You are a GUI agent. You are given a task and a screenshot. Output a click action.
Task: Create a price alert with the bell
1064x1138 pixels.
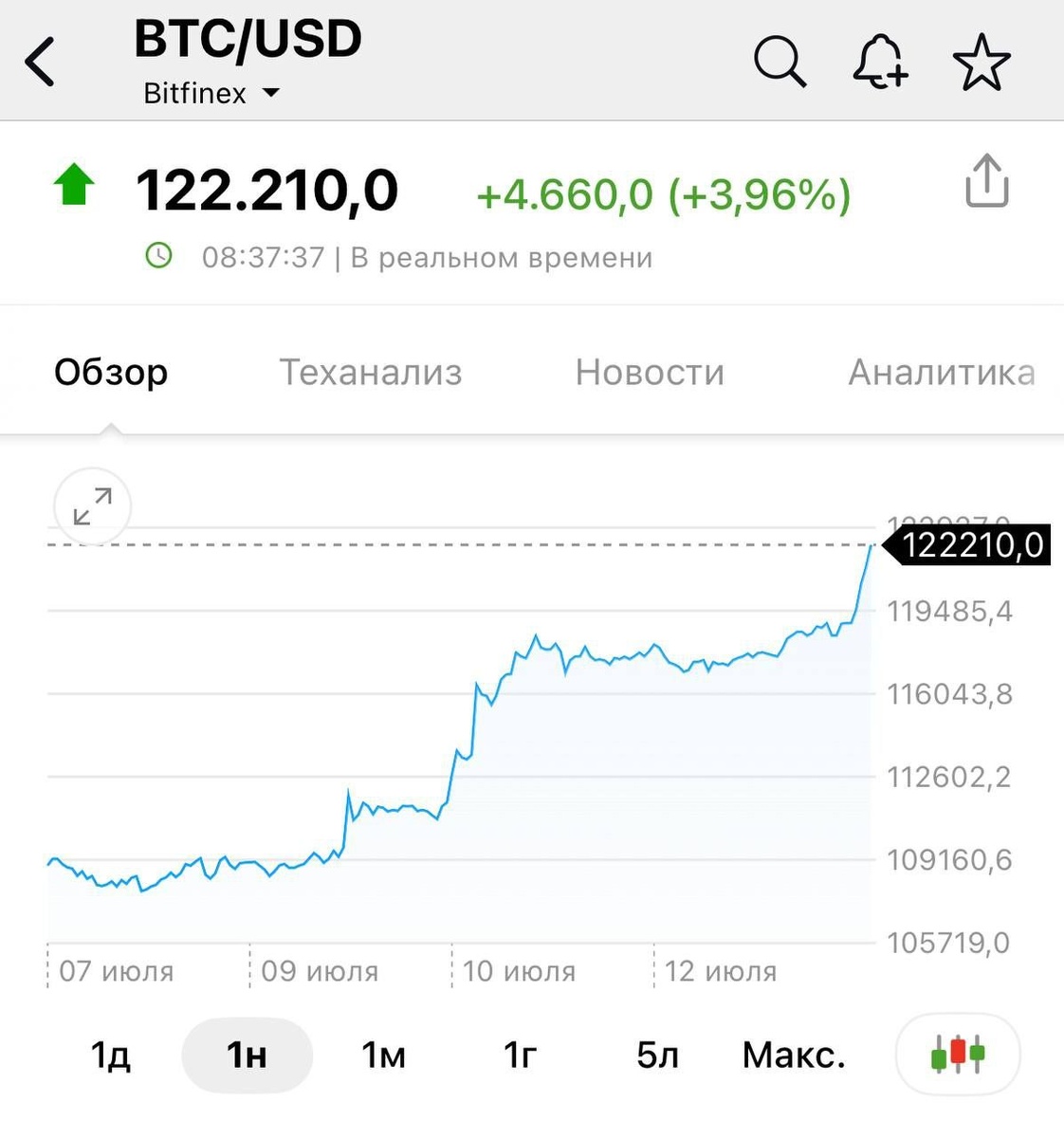880,63
